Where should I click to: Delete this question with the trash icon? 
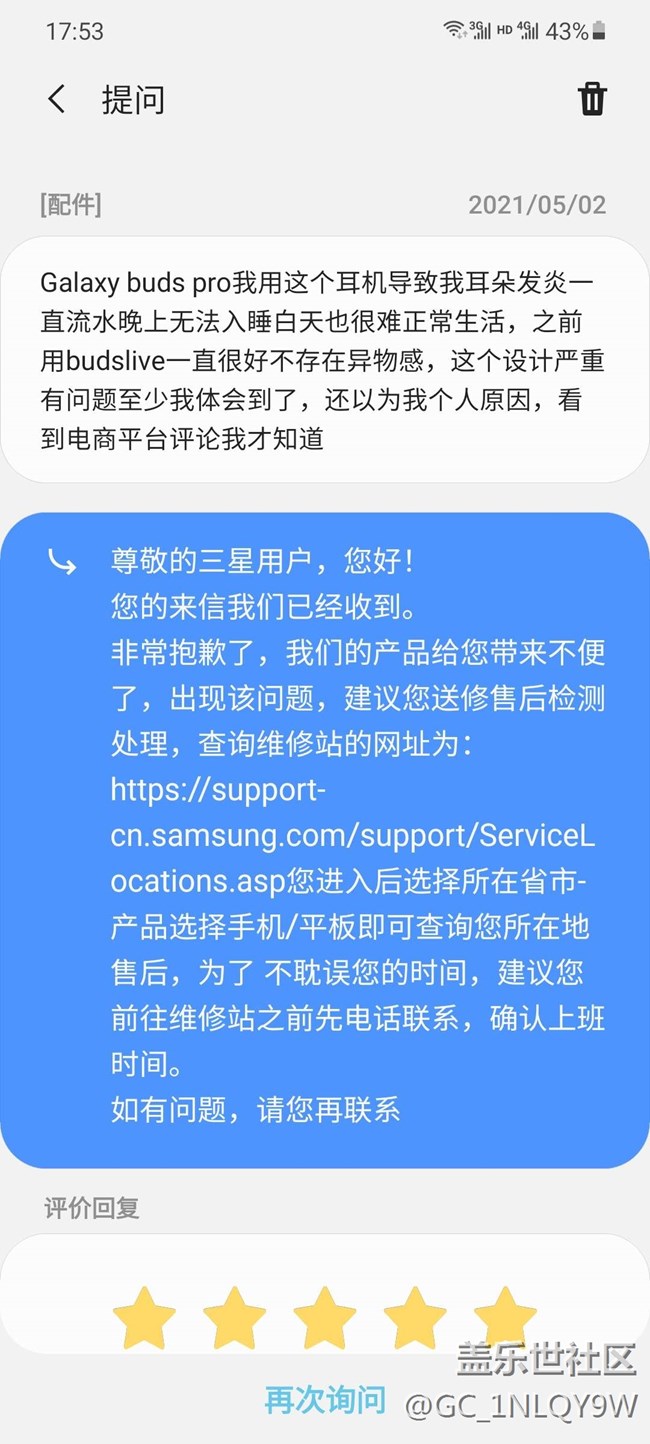tap(592, 99)
